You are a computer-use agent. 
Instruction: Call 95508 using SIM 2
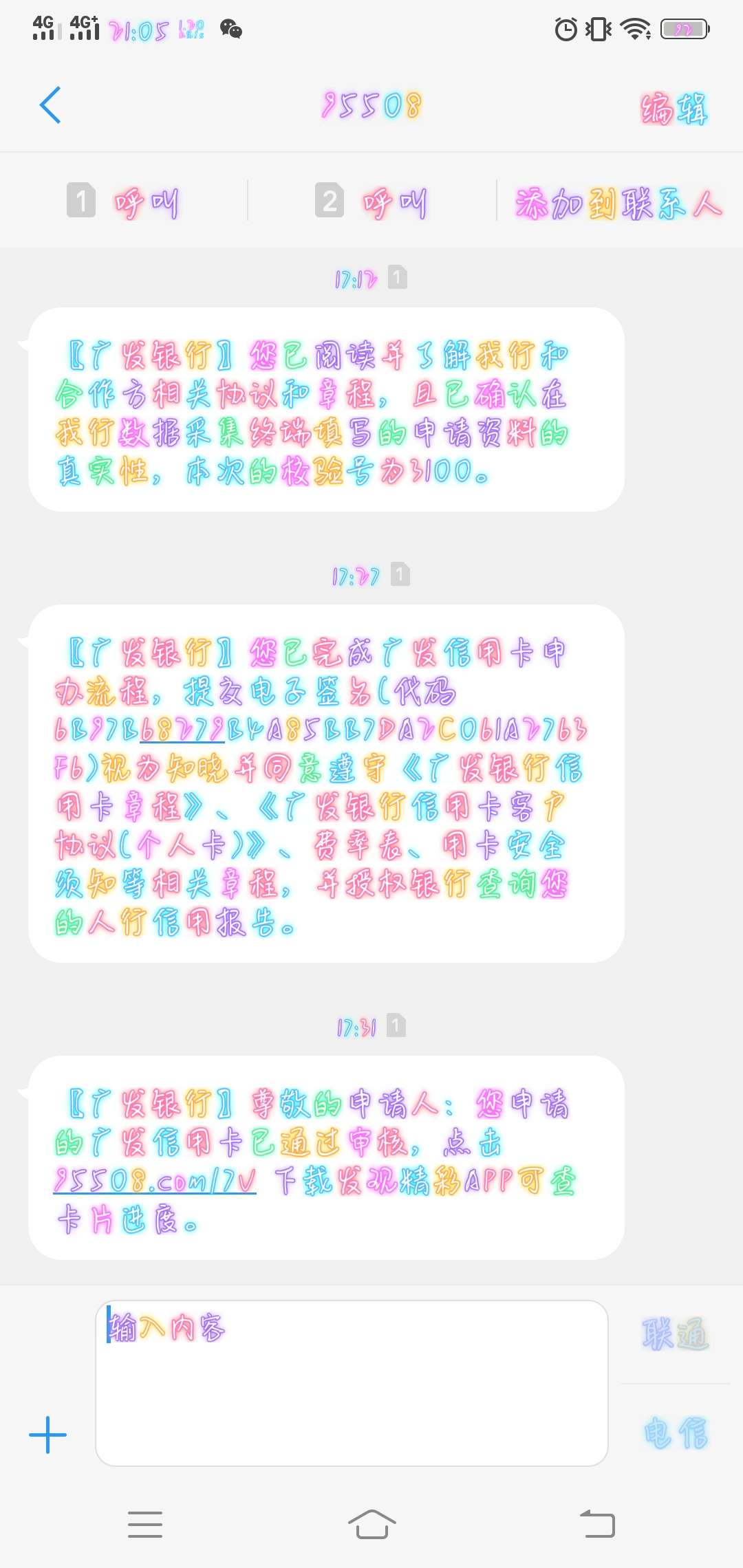pyautogui.click(x=371, y=202)
